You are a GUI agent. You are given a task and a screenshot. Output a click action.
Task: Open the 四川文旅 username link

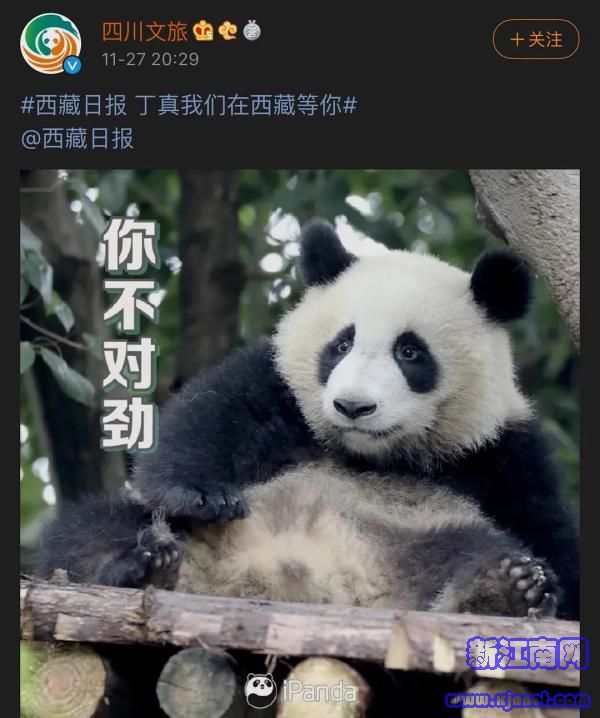(x=144, y=31)
